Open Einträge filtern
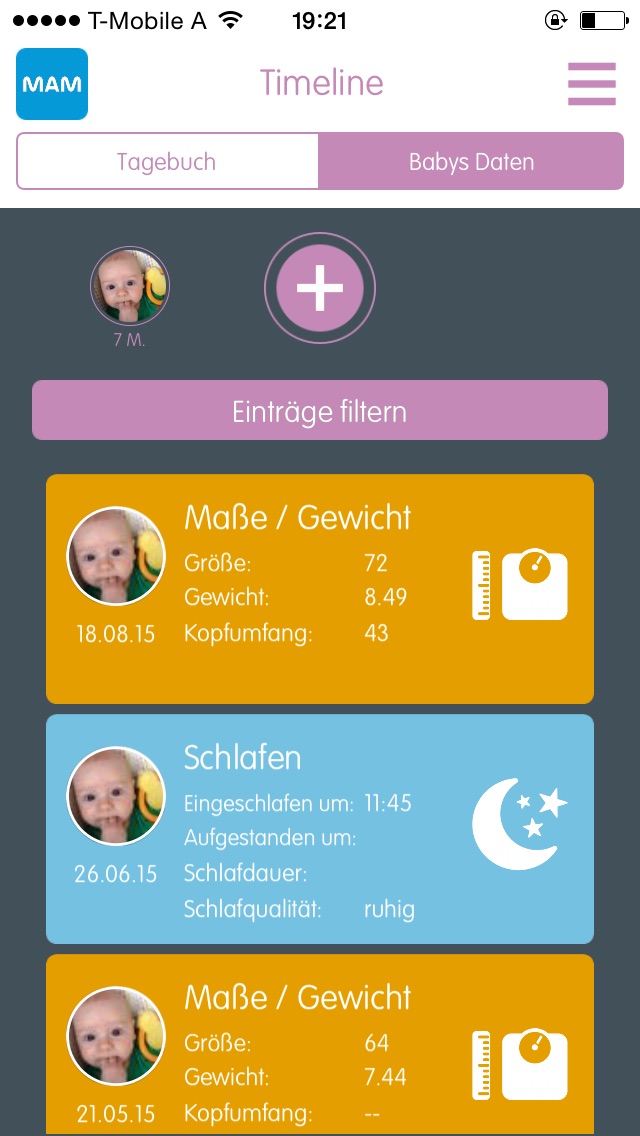 (x=320, y=410)
